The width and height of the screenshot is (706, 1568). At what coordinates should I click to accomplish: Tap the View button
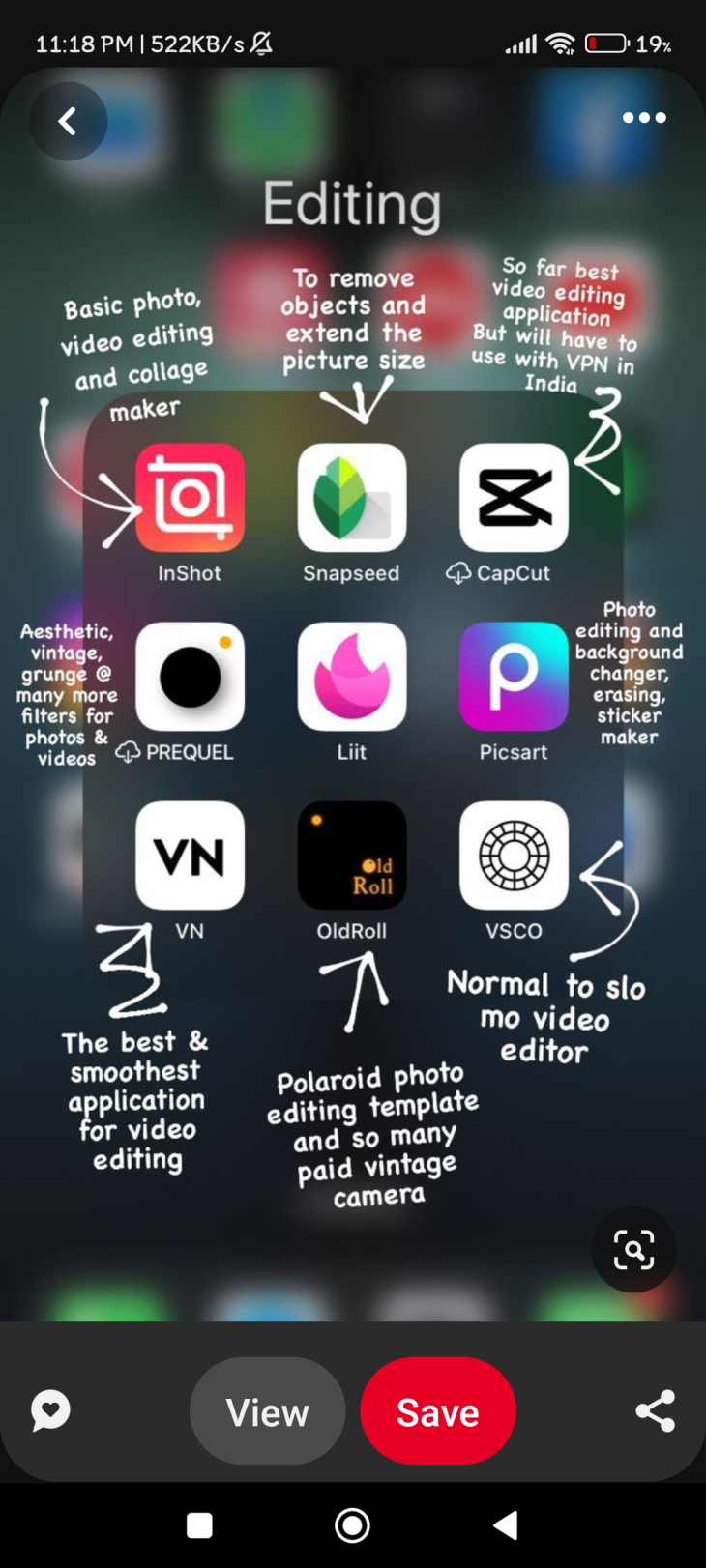(x=267, y=1411)
